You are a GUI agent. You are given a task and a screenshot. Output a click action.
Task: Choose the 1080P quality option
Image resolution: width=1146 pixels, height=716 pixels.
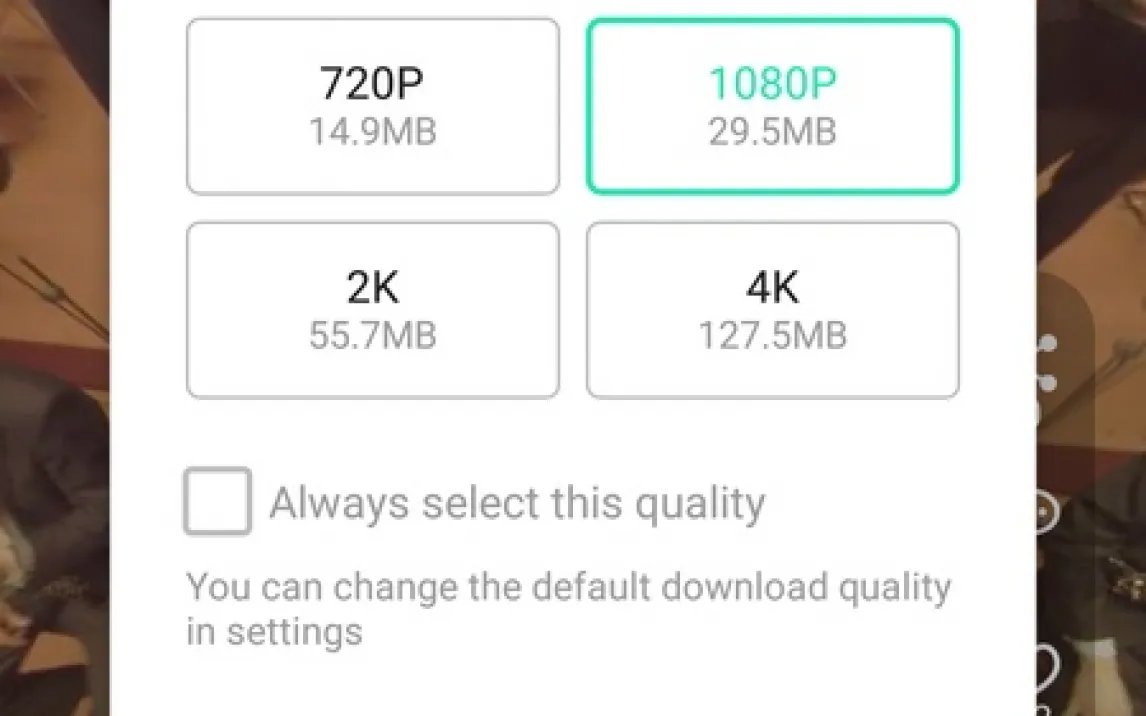pos(773,107)
